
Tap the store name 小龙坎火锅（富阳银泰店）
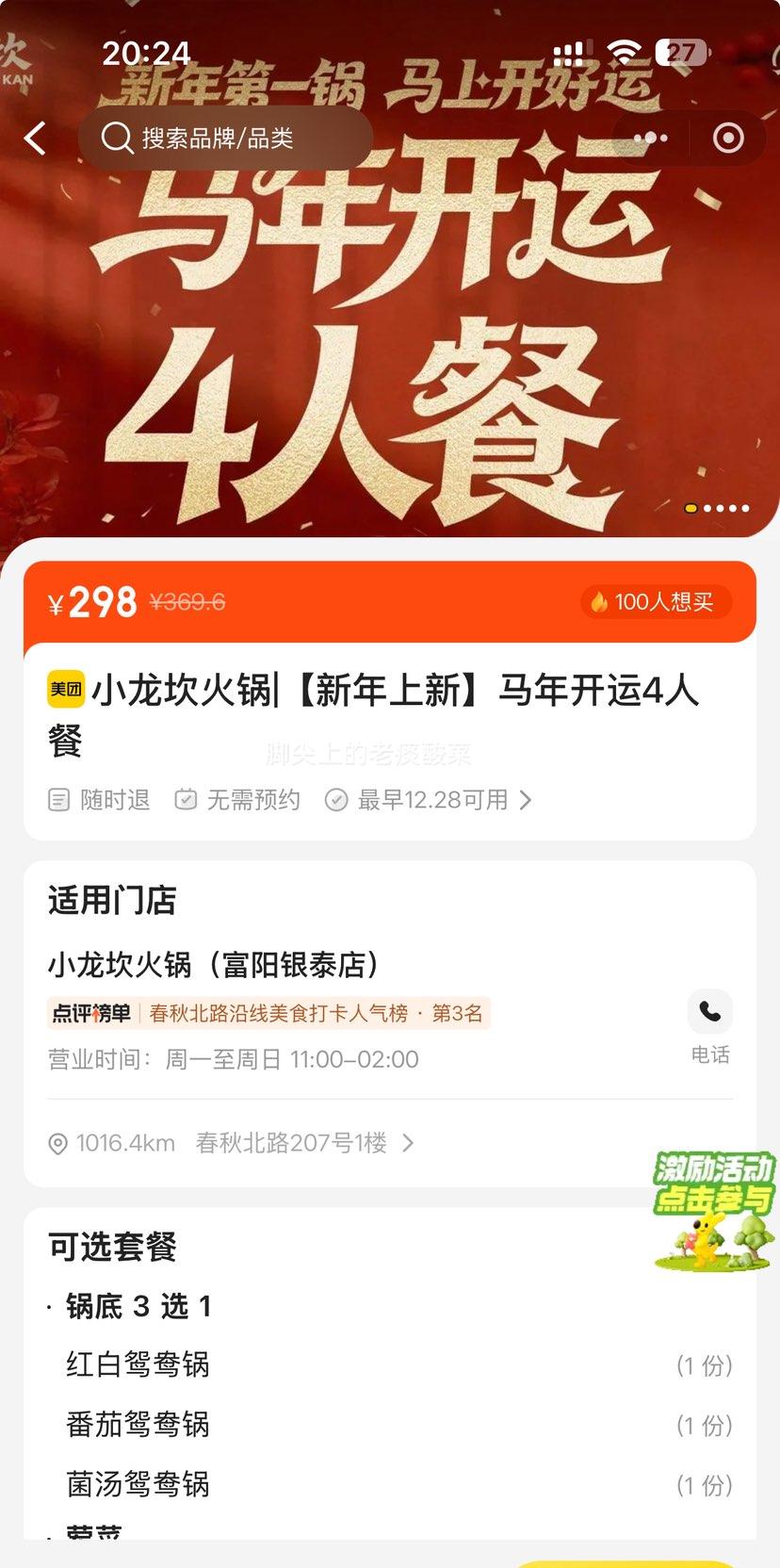[212, 964]
